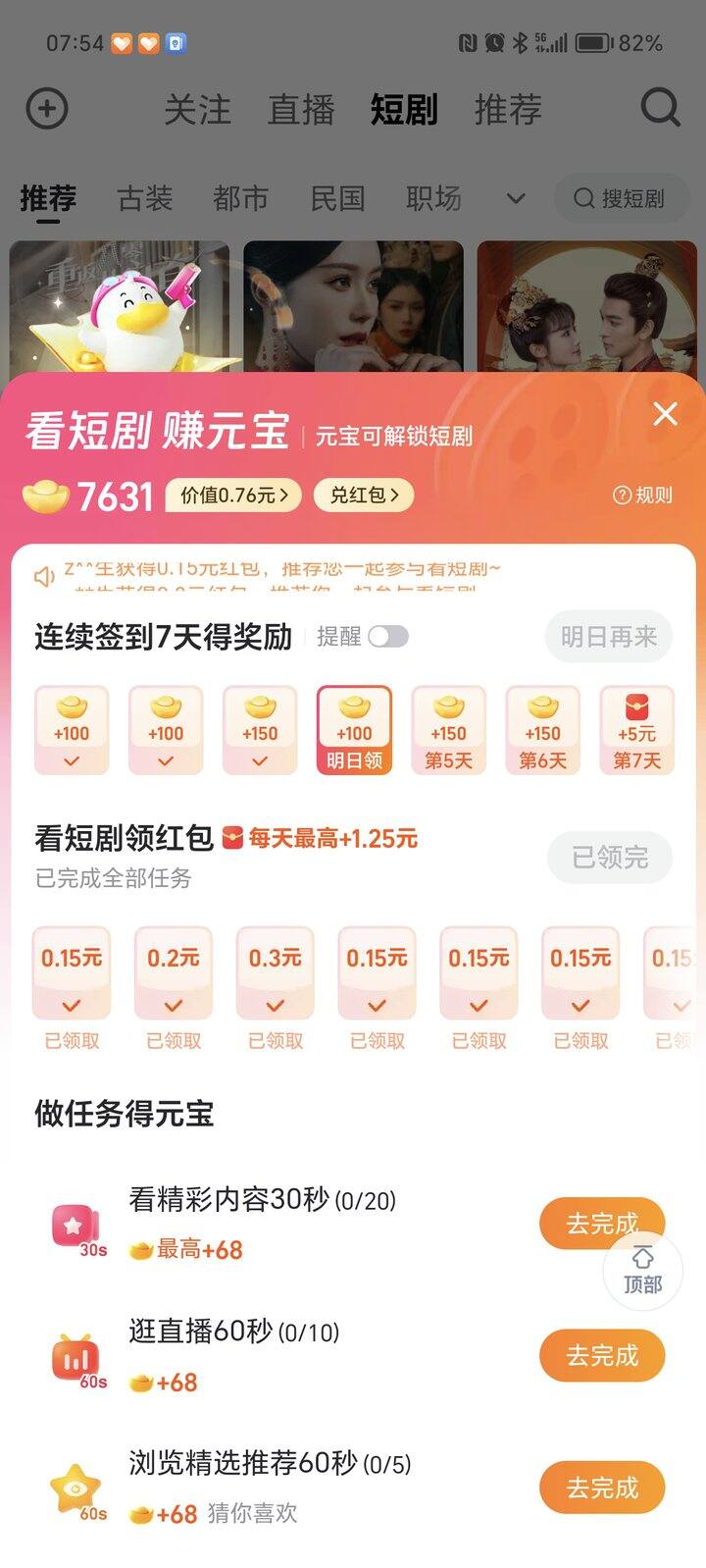Viewport: 706px width, 1568px height.
Task: Open the 搜短剧 search box
Action: coord(619,198)
